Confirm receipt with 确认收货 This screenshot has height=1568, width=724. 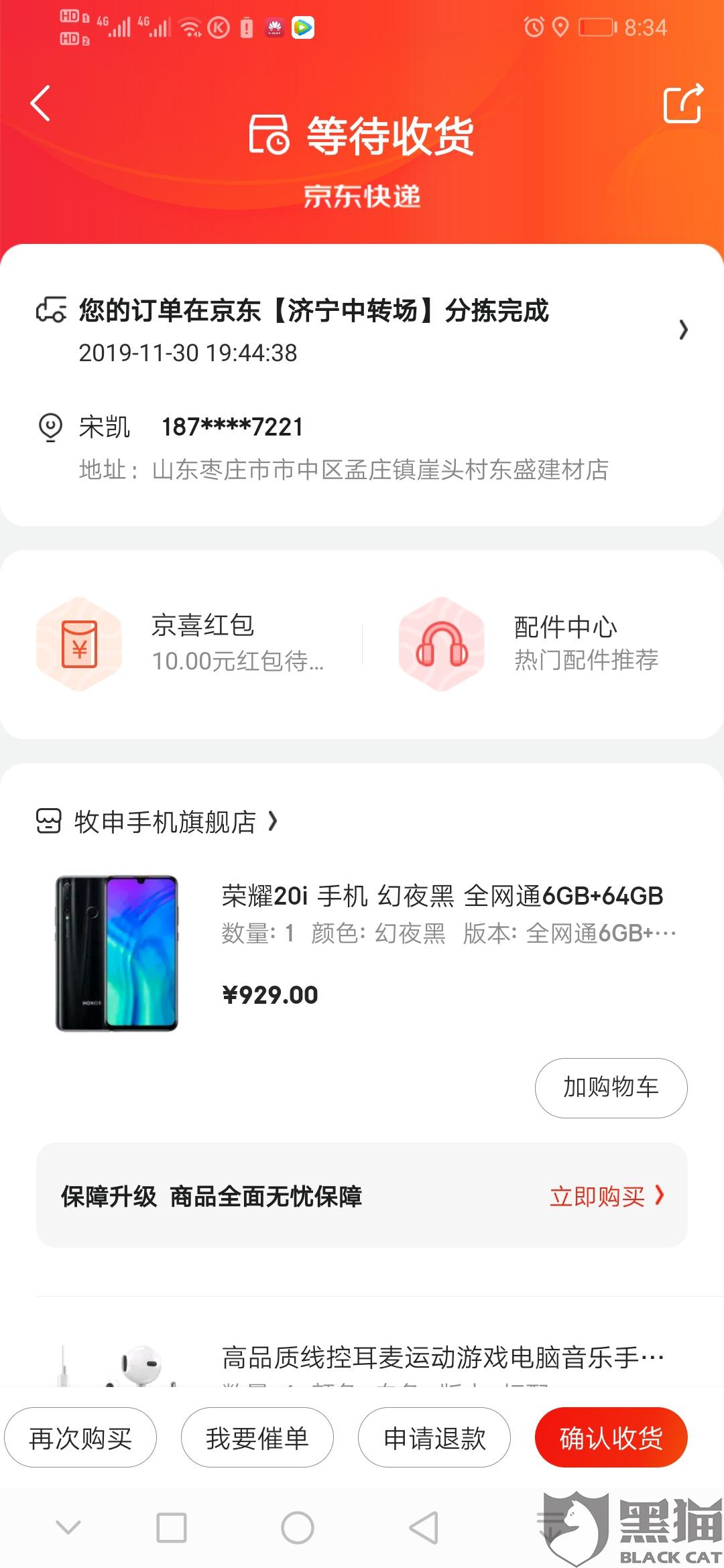611,1438
